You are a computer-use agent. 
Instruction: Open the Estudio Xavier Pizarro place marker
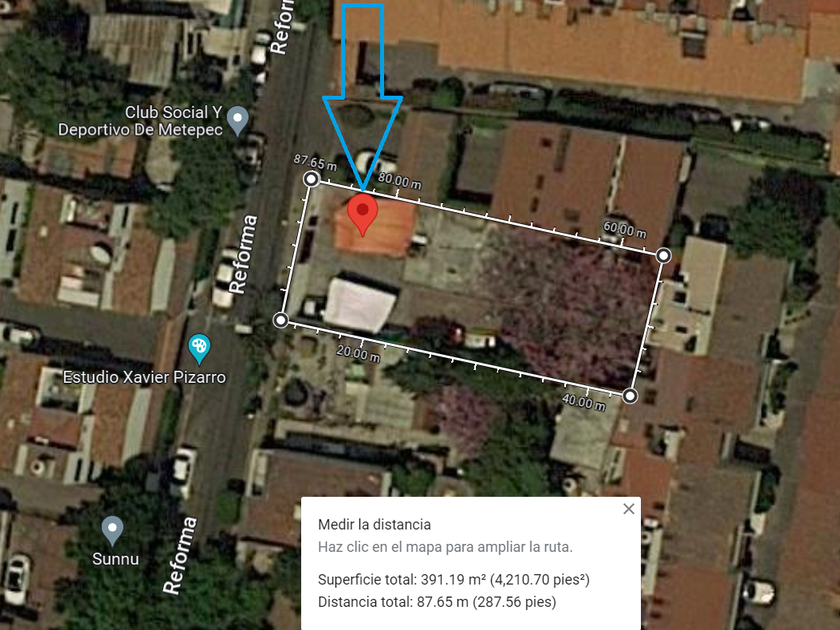[199, 349]
